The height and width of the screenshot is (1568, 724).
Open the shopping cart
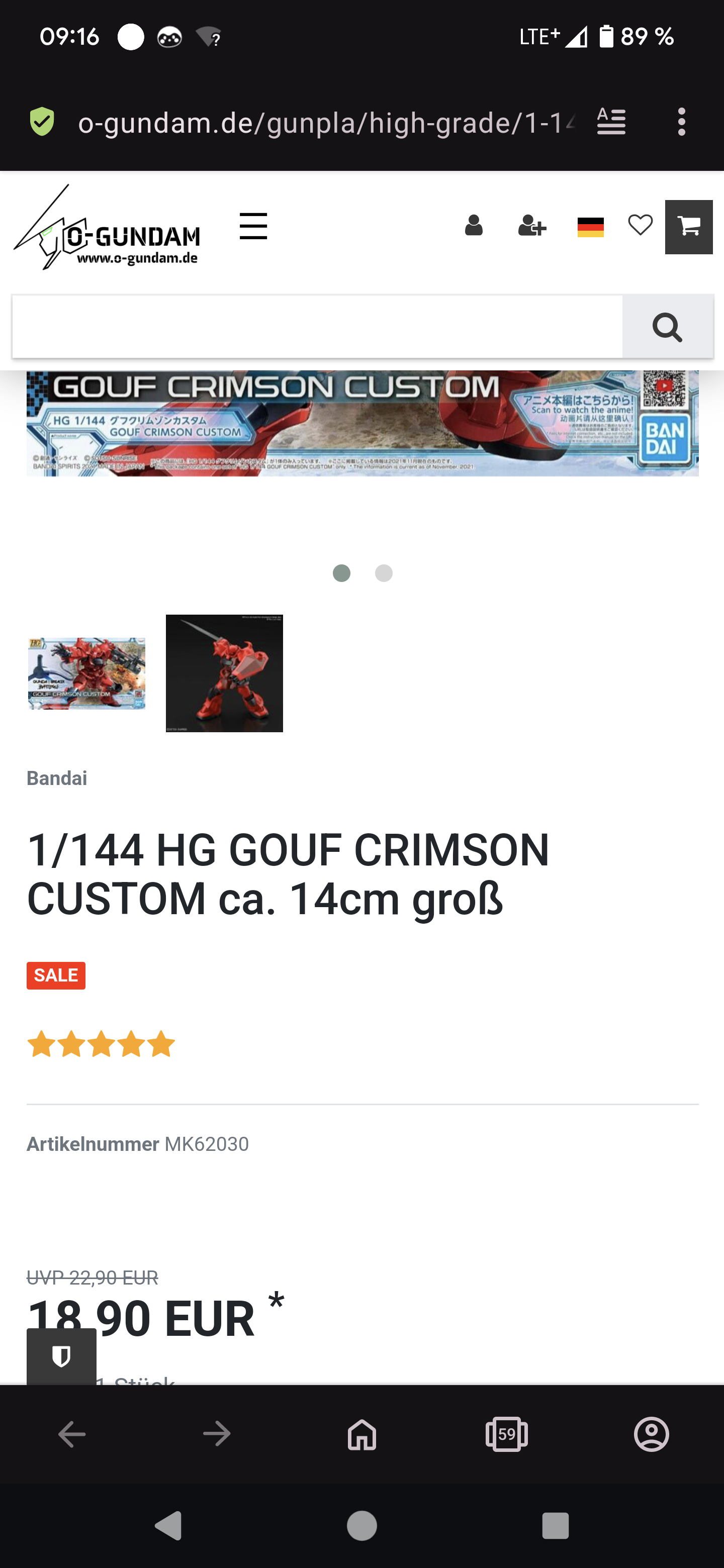[689, 227]
